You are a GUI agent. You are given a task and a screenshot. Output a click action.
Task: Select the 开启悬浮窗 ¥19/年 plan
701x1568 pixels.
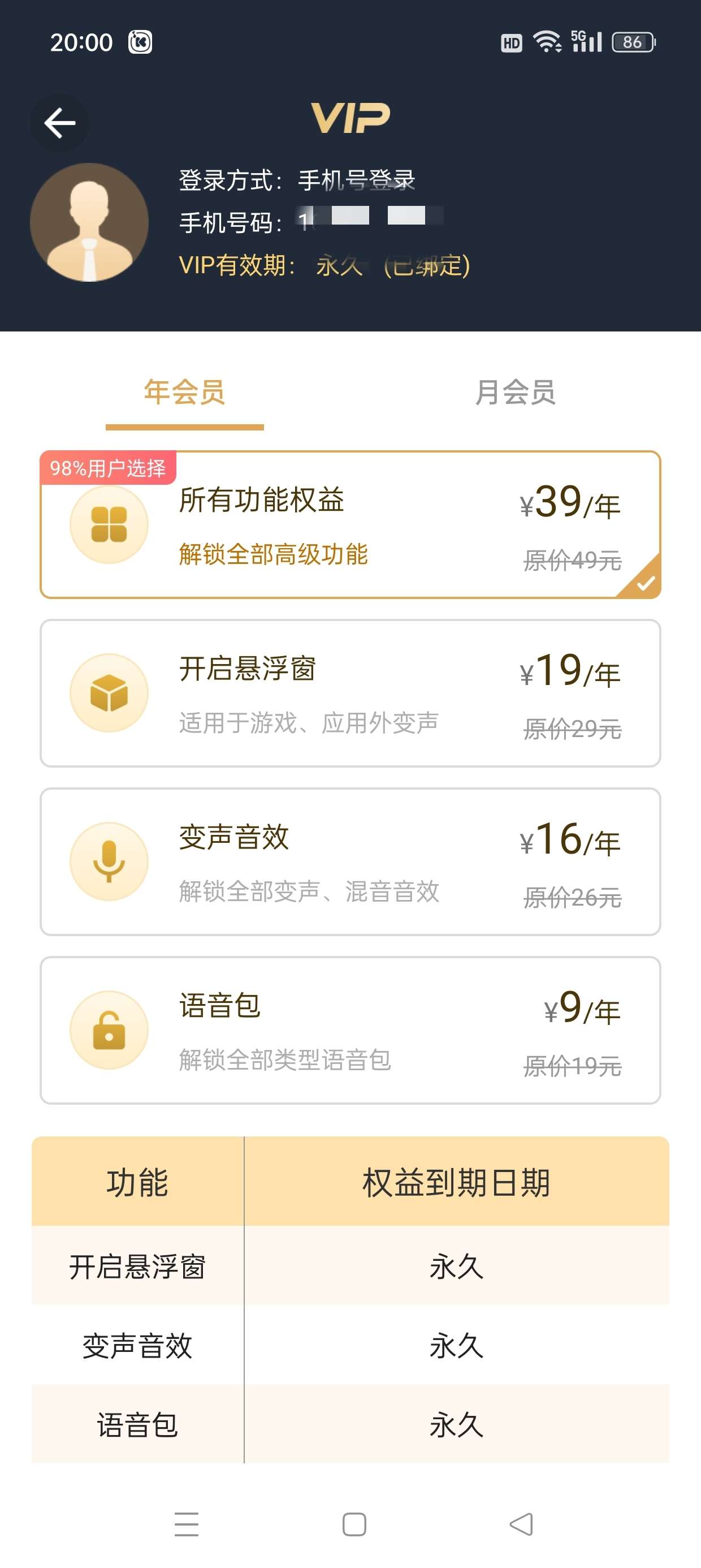coord(350,693)
